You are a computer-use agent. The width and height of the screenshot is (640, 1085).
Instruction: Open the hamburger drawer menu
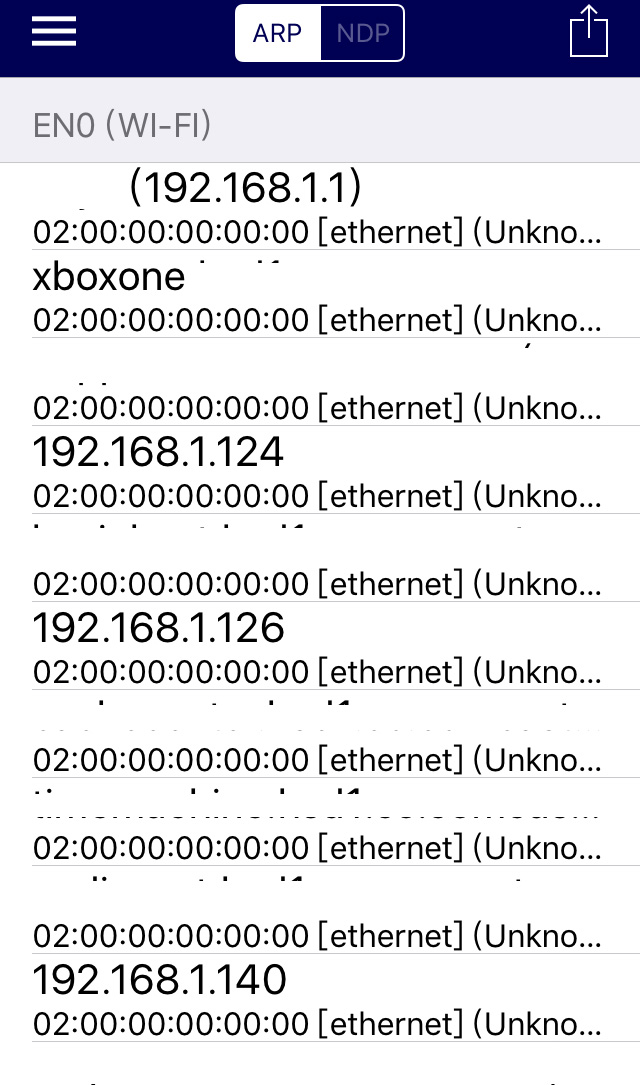pos(54,32)
